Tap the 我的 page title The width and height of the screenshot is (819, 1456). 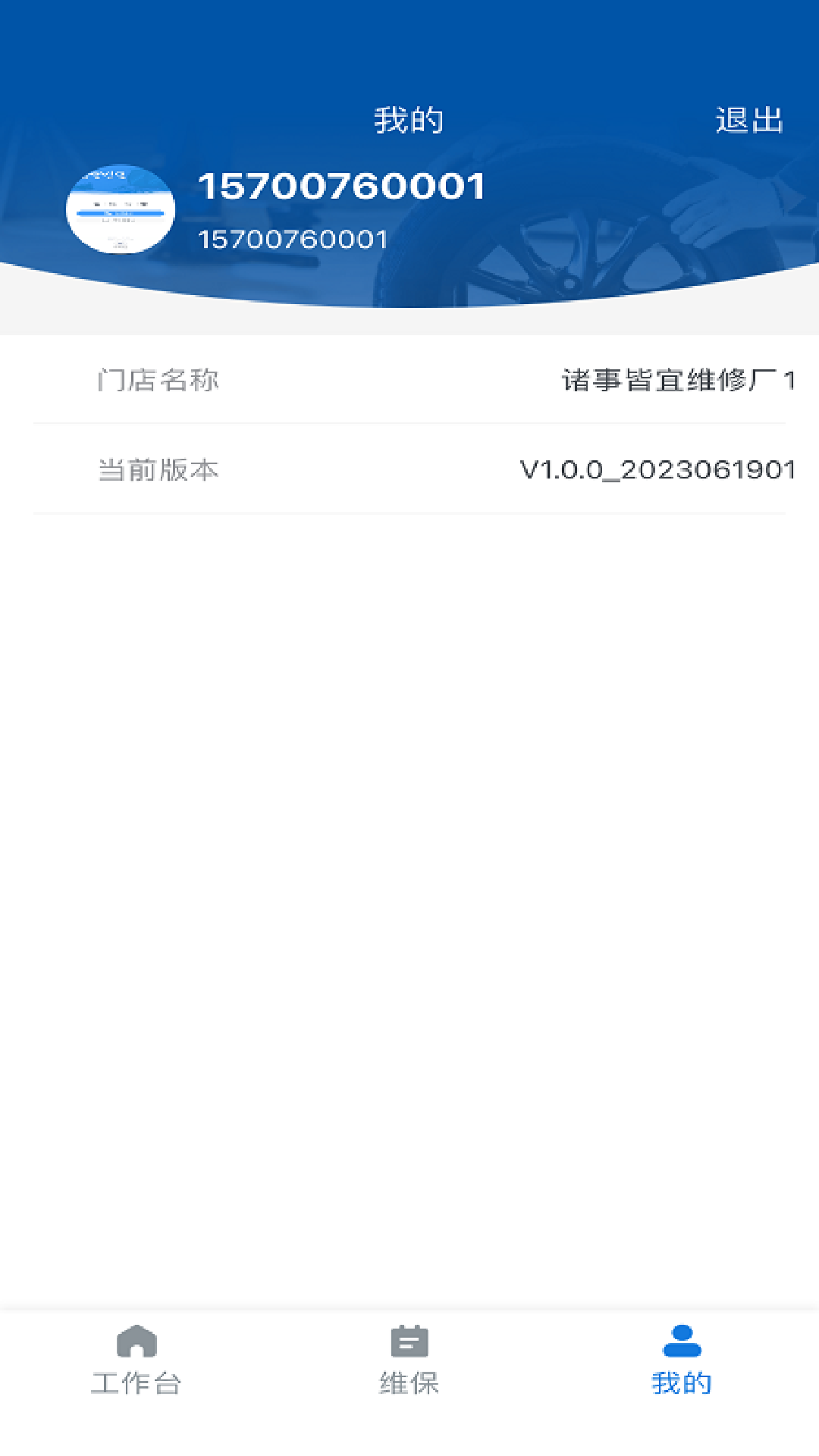click(407, 118)
